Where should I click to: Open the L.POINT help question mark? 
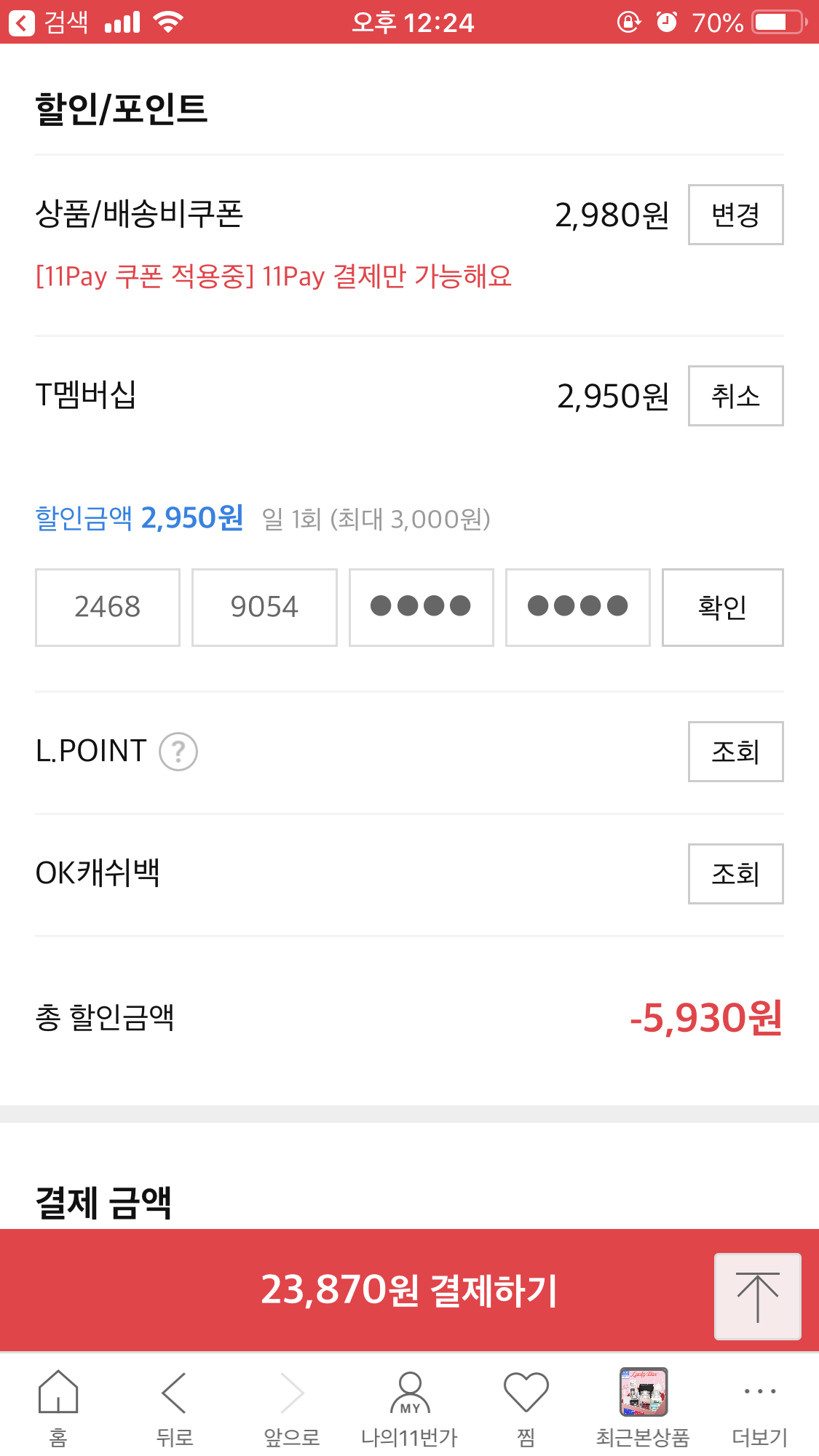[178, 752]
